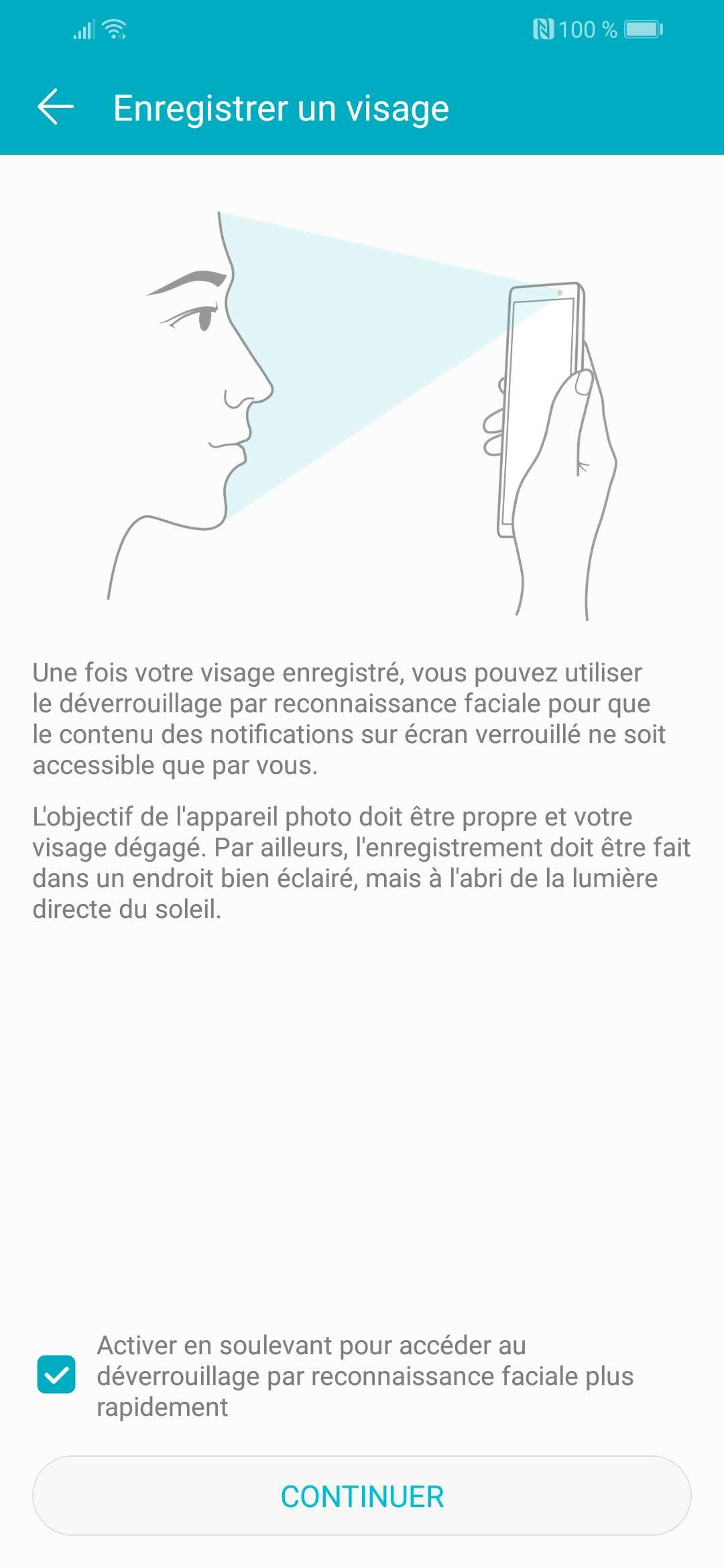Go back from Enregistrer un visage

tap(55, 107)
